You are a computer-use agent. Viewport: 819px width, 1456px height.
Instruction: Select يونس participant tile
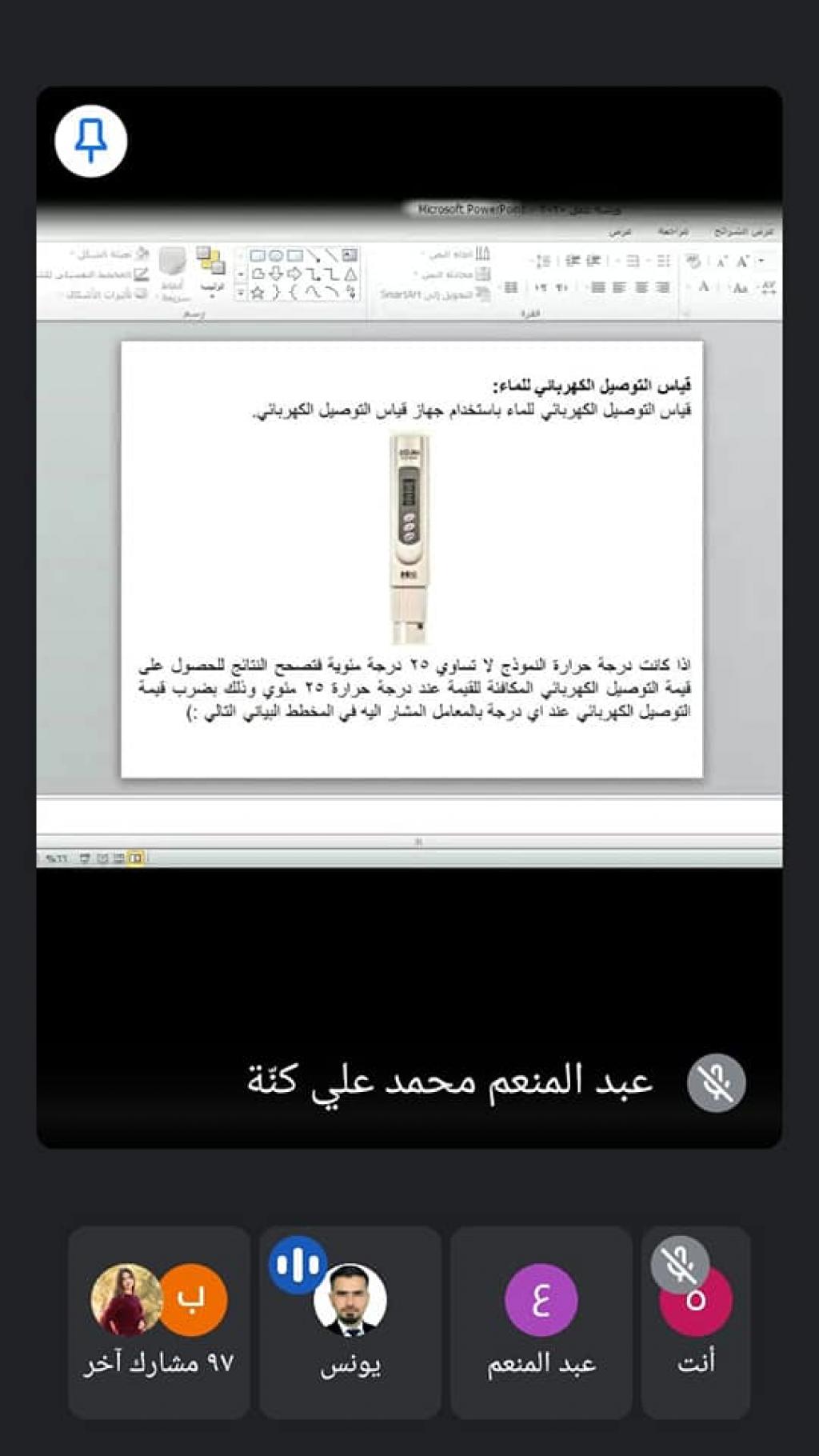pyautogui.click(x=350, y=1322)
